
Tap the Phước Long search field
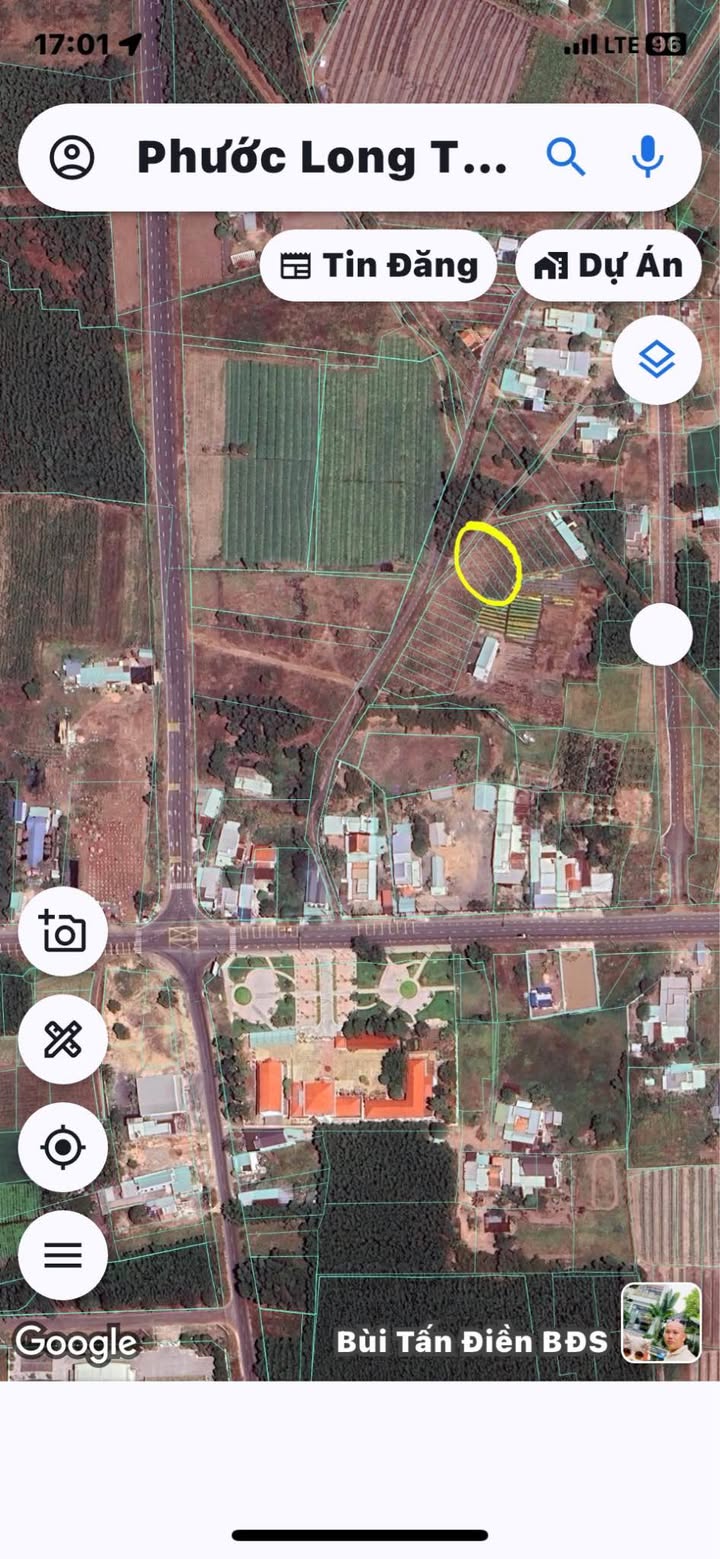tap(322, 157)
